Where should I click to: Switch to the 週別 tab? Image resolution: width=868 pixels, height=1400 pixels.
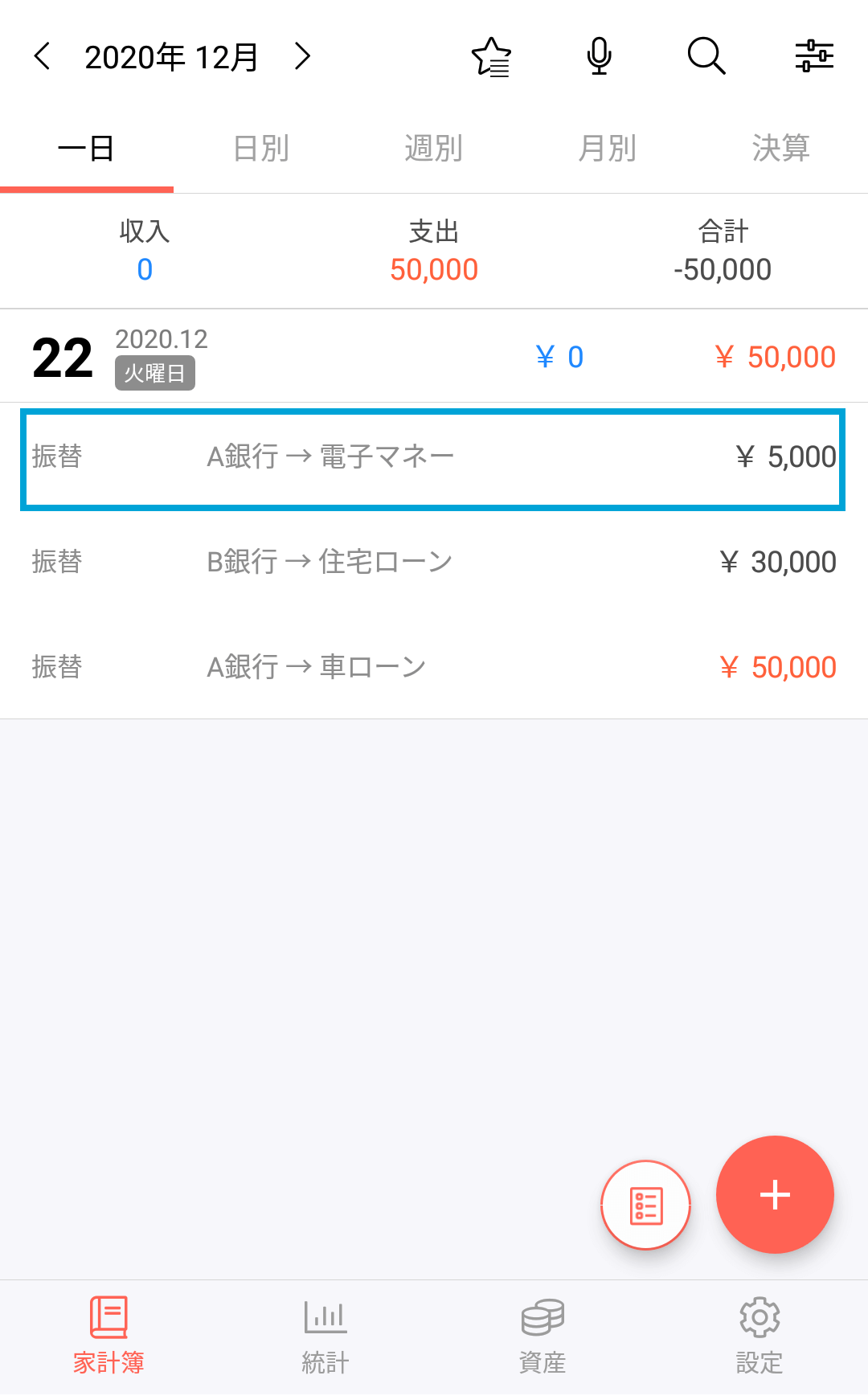[433, 148]
